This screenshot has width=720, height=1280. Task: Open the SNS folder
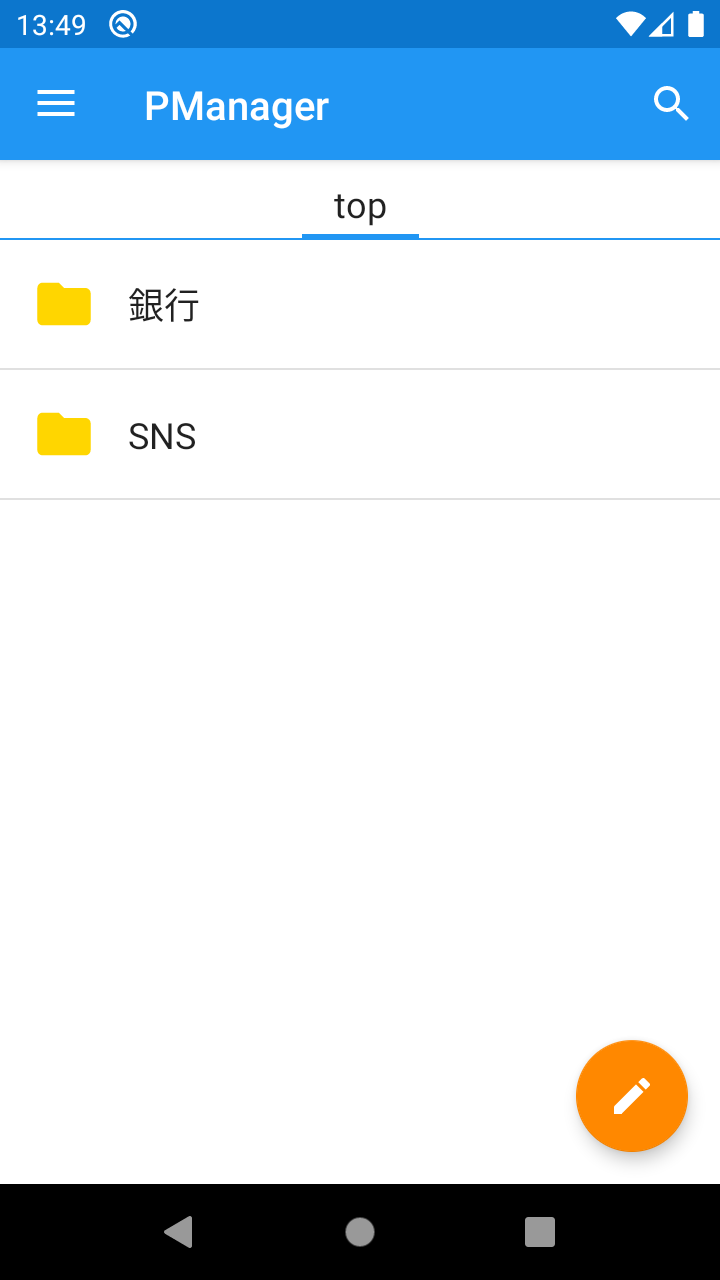(x=360, y=435)
